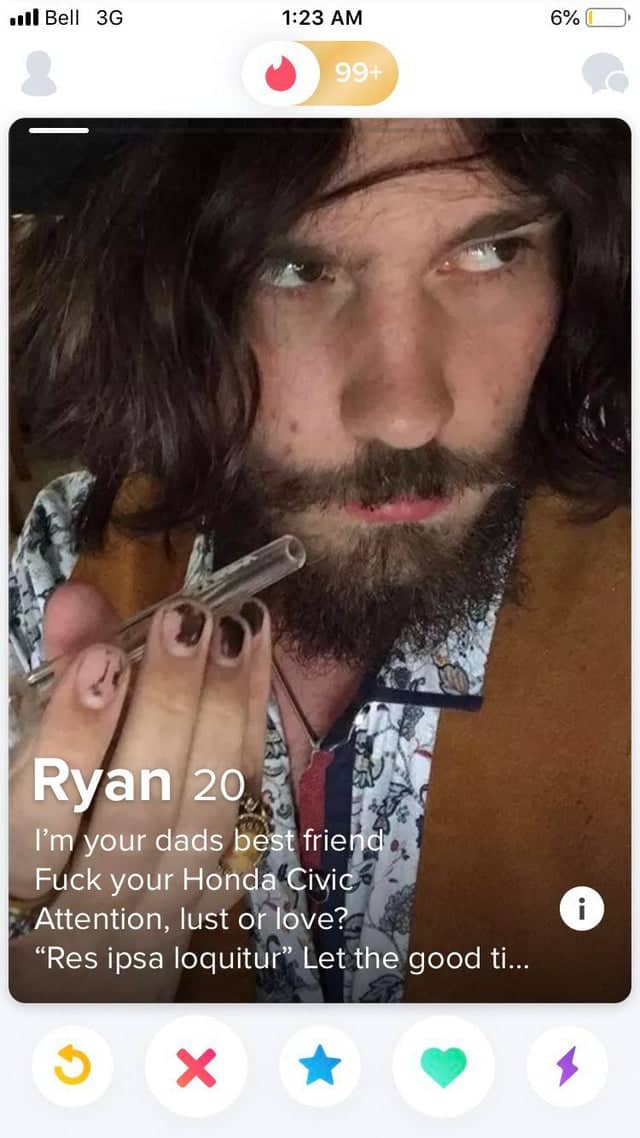Image resolution: width=640 pixels, height=1138 pixels.
Task: Open Ryan's profile info button
Action: [581, 909]
